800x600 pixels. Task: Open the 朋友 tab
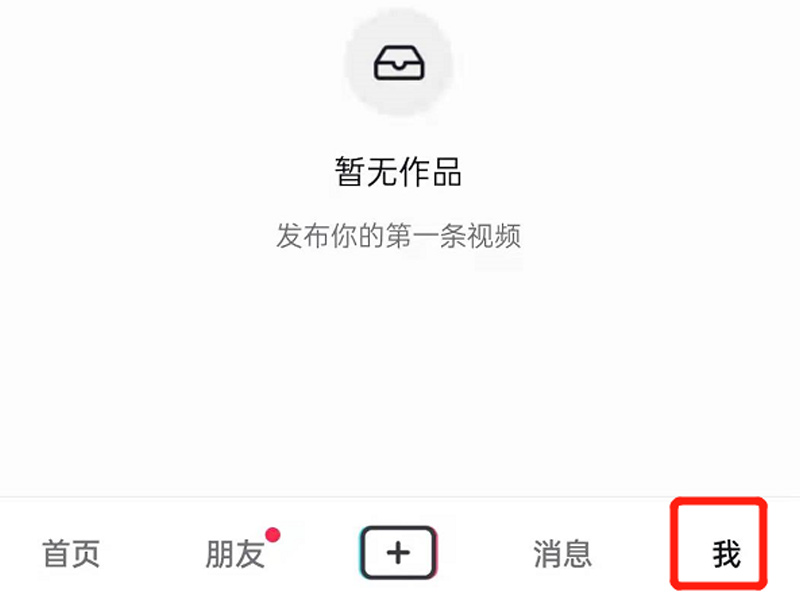(x=236, y=553)
